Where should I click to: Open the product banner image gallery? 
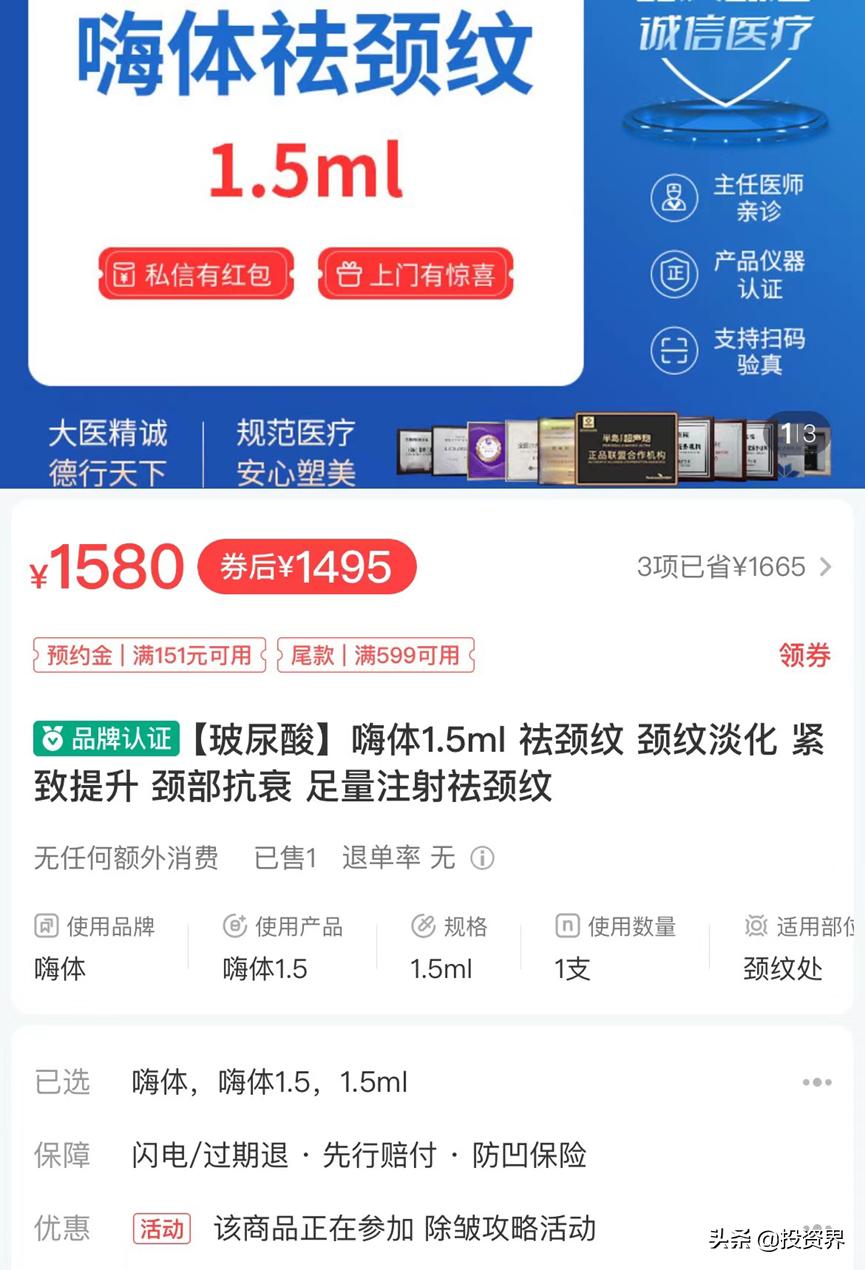click(x=432, y=240)
